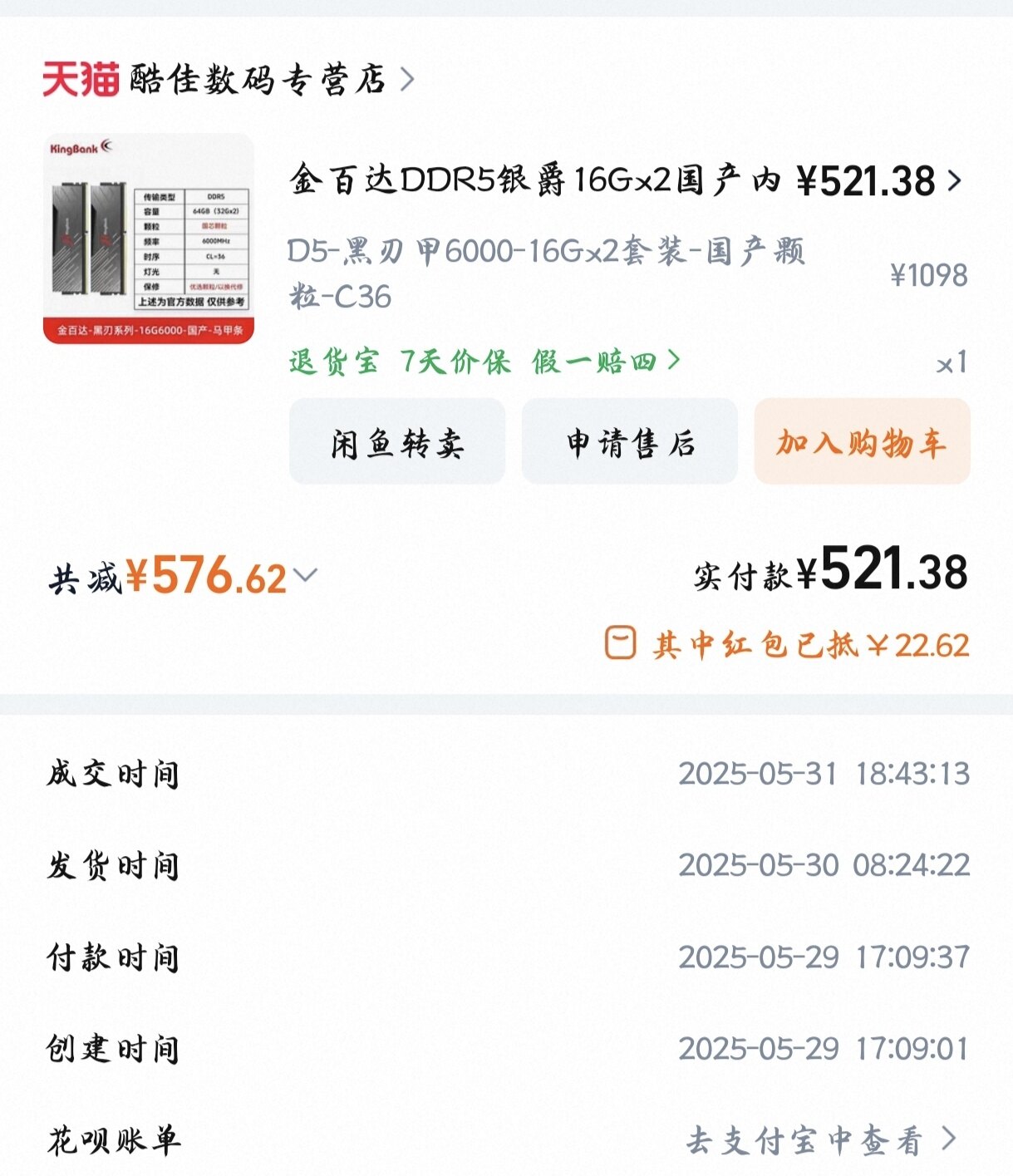Open 去支付宝中查看 for the 花呗账单

tap(820, 1139)
